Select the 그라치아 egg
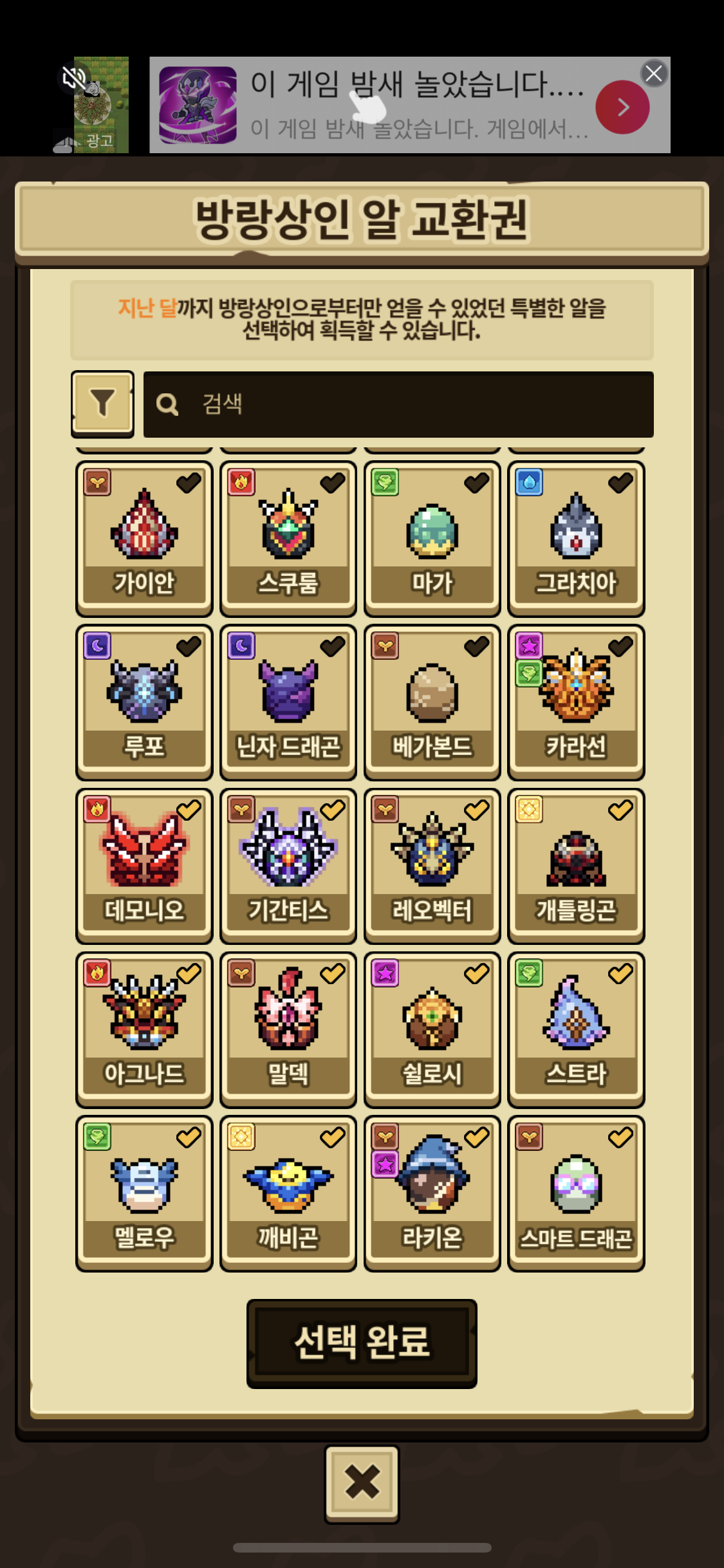 [577, 539]
